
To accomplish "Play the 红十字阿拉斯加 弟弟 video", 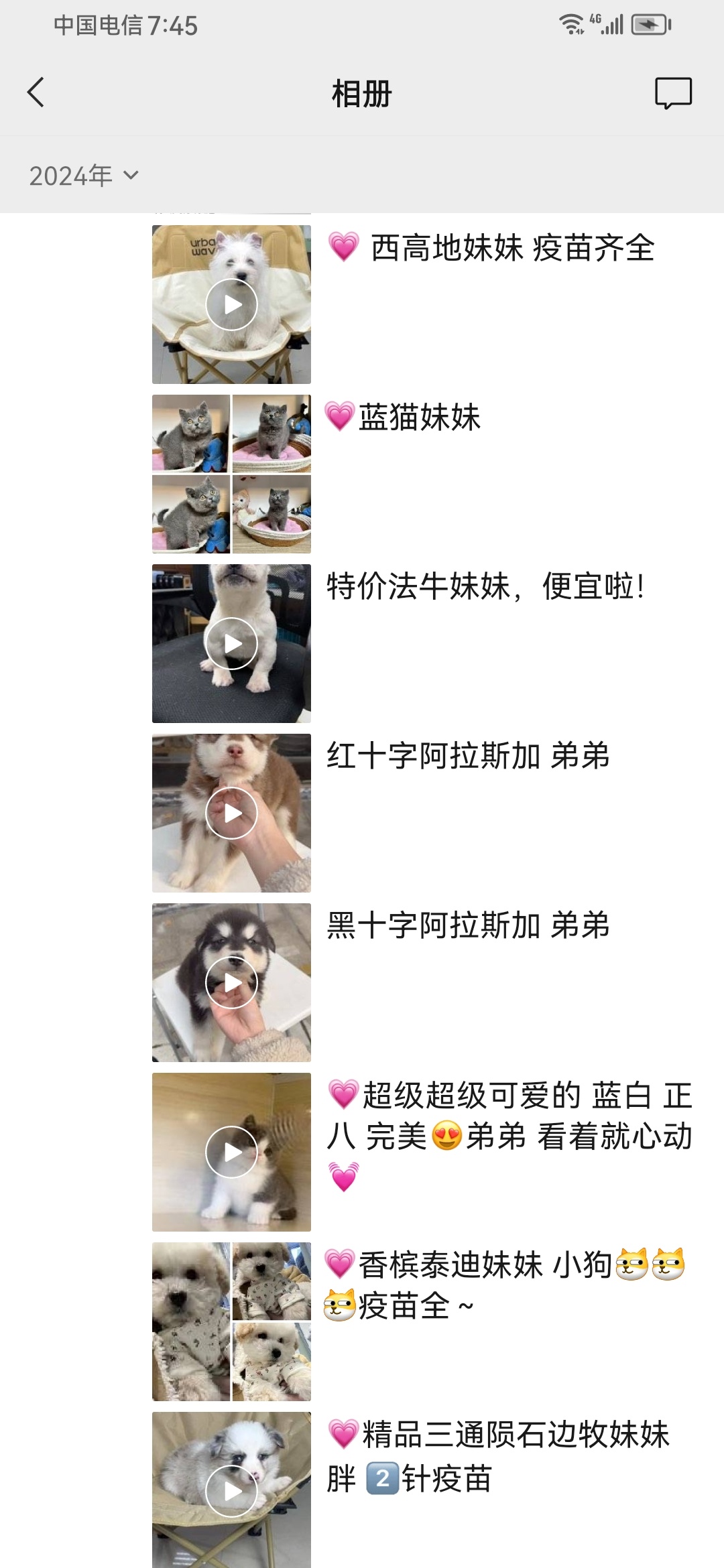I will [x=231, y=813].
